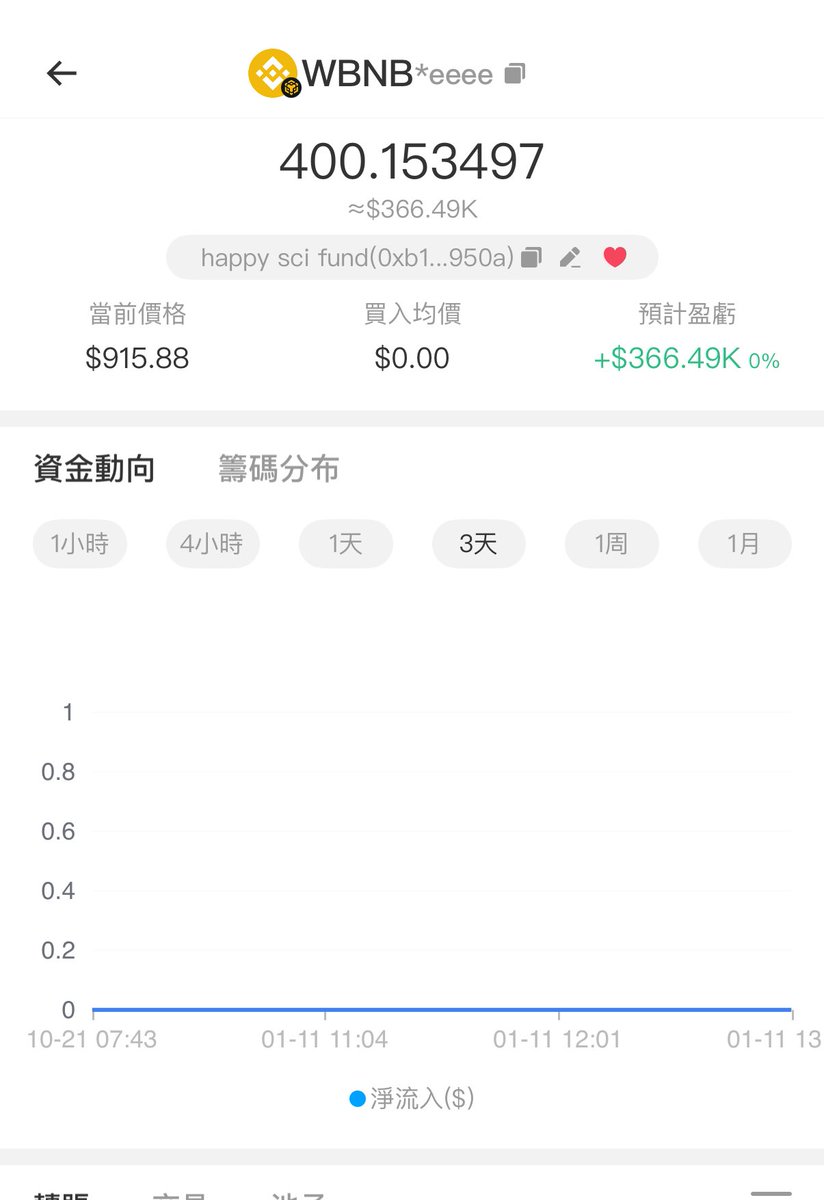Switch to the 籌碼分布 tab
Viewport: 824px width, 1200px height.
(x=278, y=468)
